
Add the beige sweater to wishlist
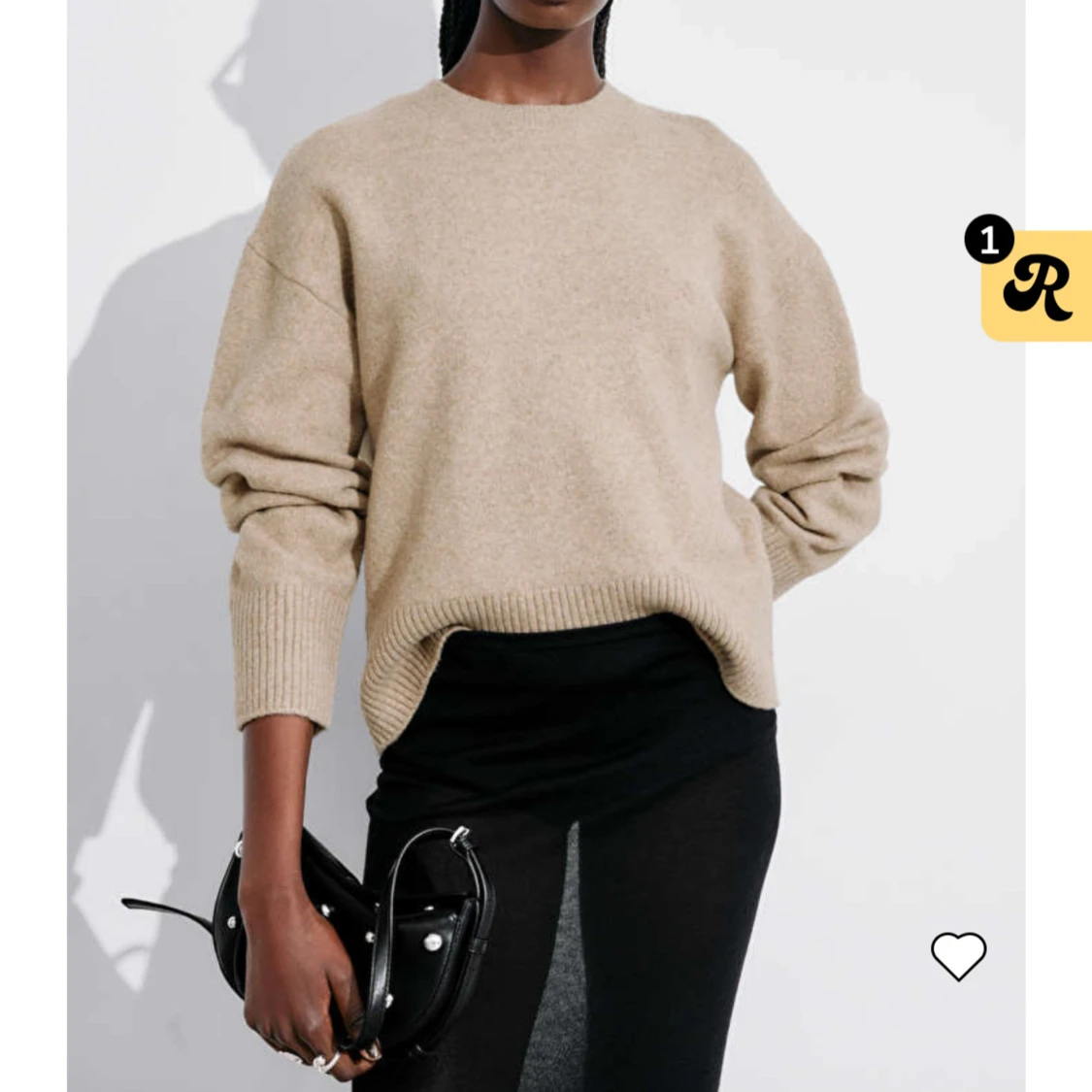(958, 955)
